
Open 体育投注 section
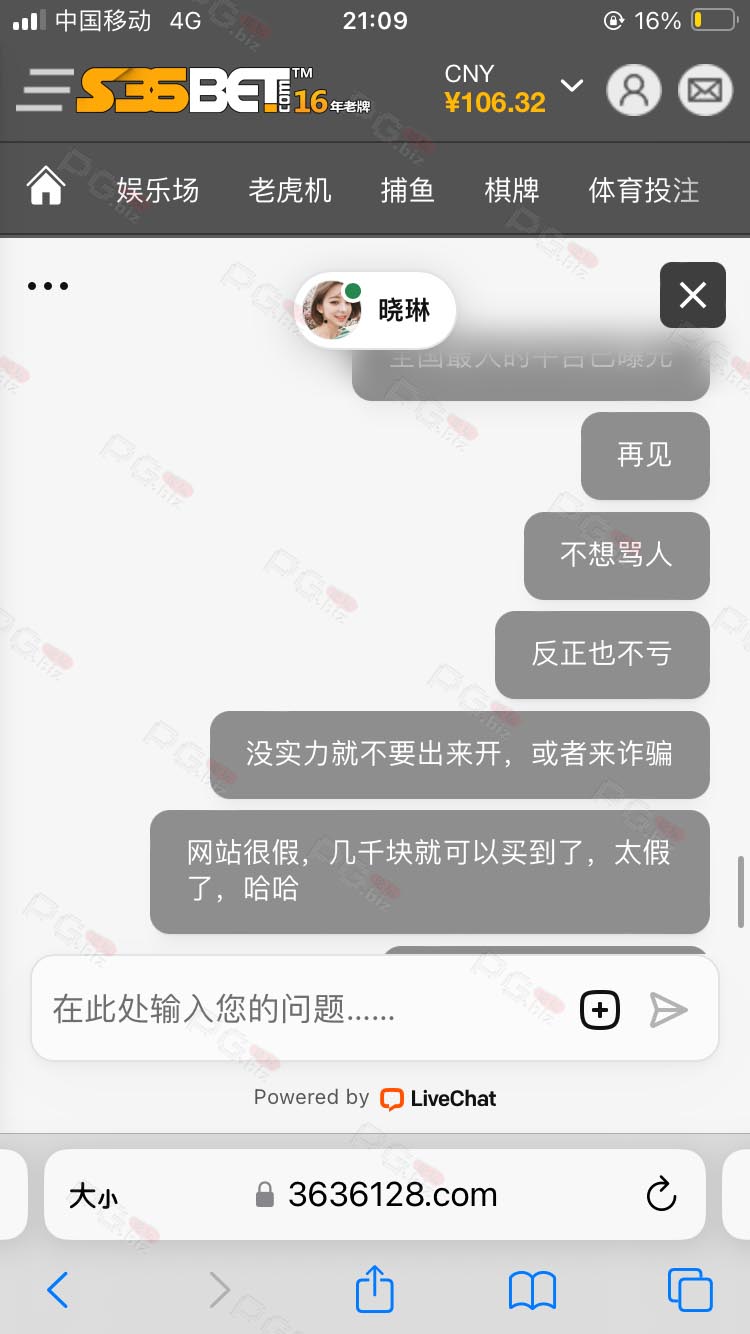[644, 190]
